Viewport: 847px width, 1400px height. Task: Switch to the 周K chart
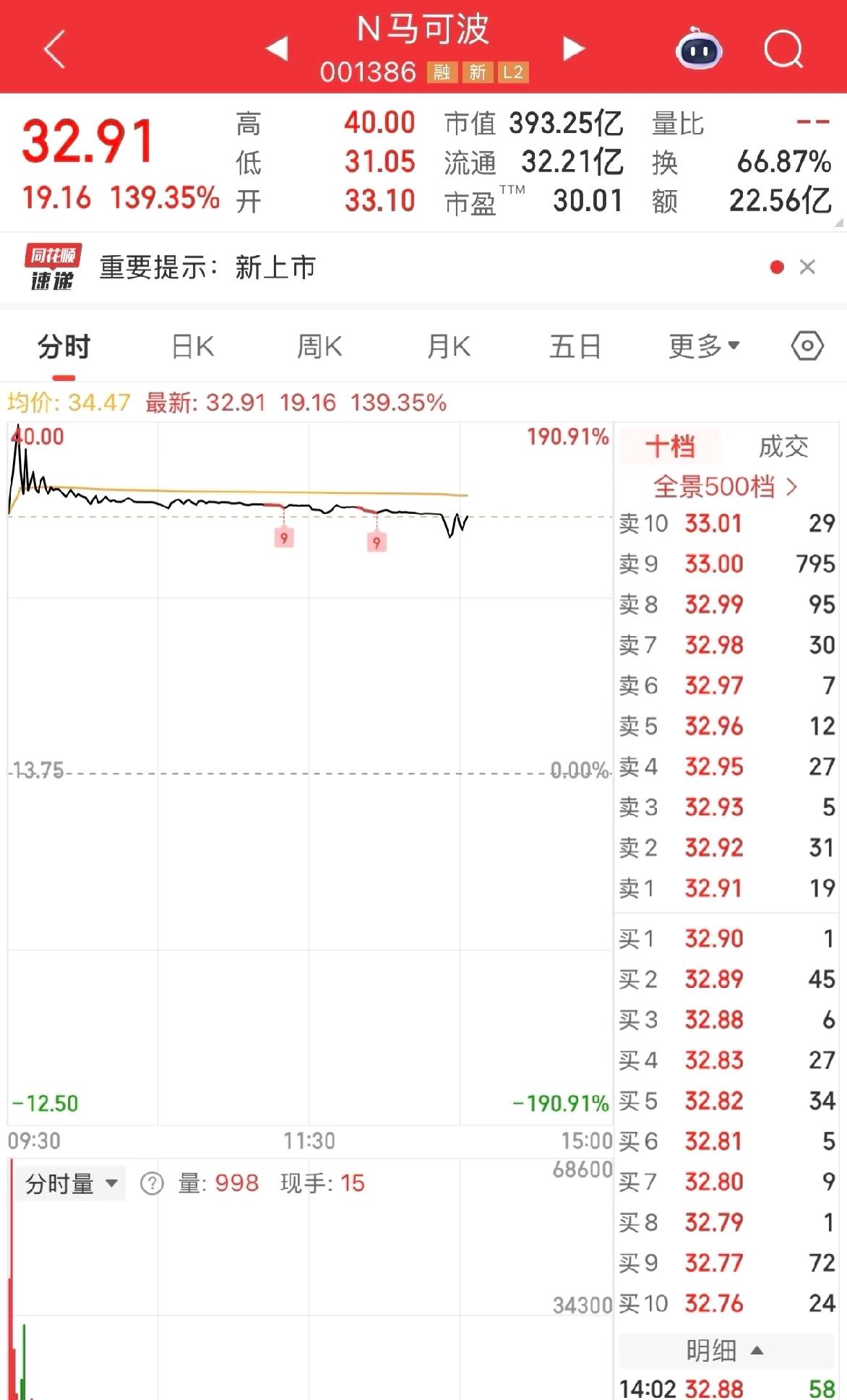coord(319,347)
